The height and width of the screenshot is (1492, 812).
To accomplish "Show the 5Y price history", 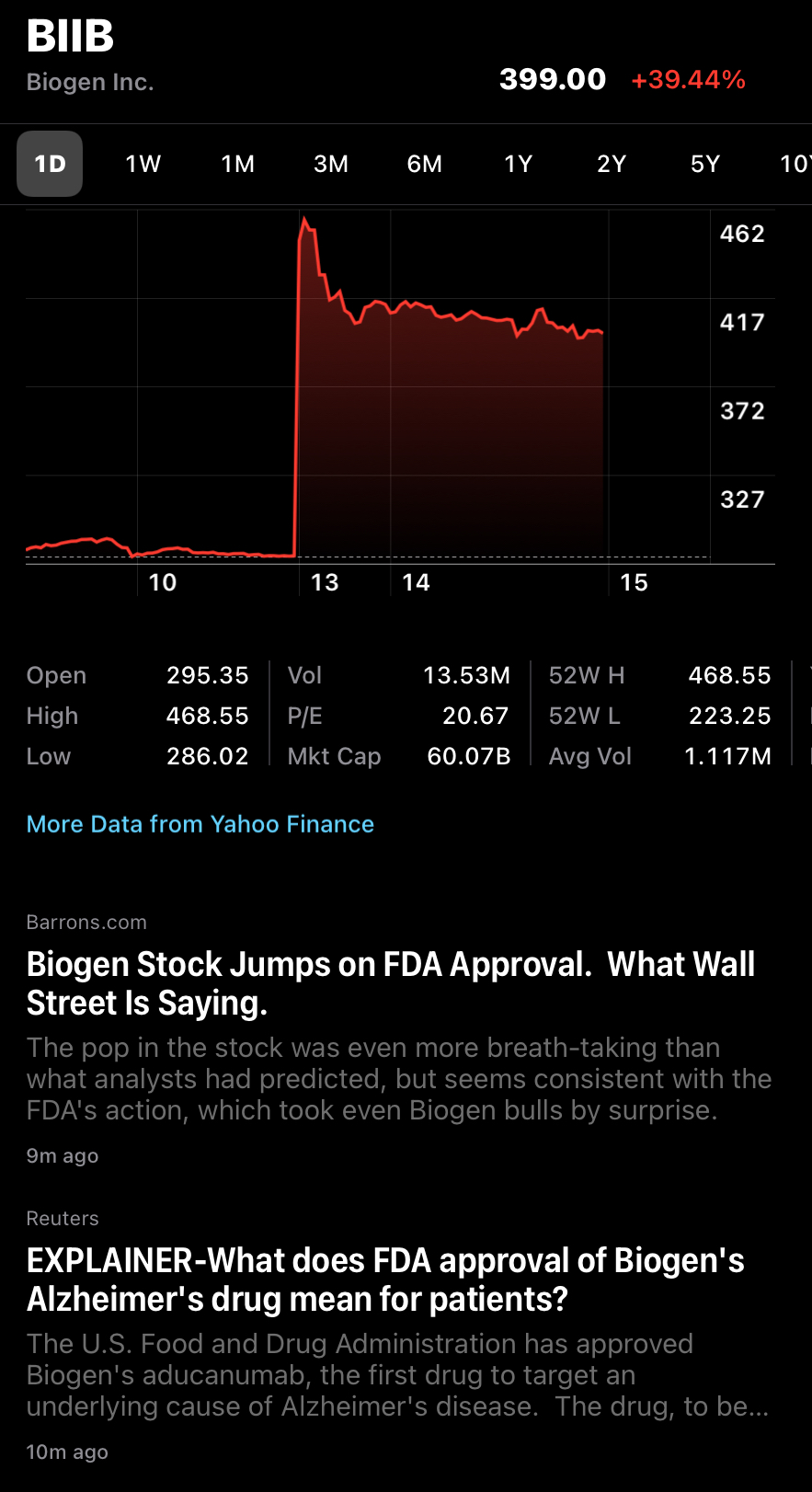I will click(705, 164).
